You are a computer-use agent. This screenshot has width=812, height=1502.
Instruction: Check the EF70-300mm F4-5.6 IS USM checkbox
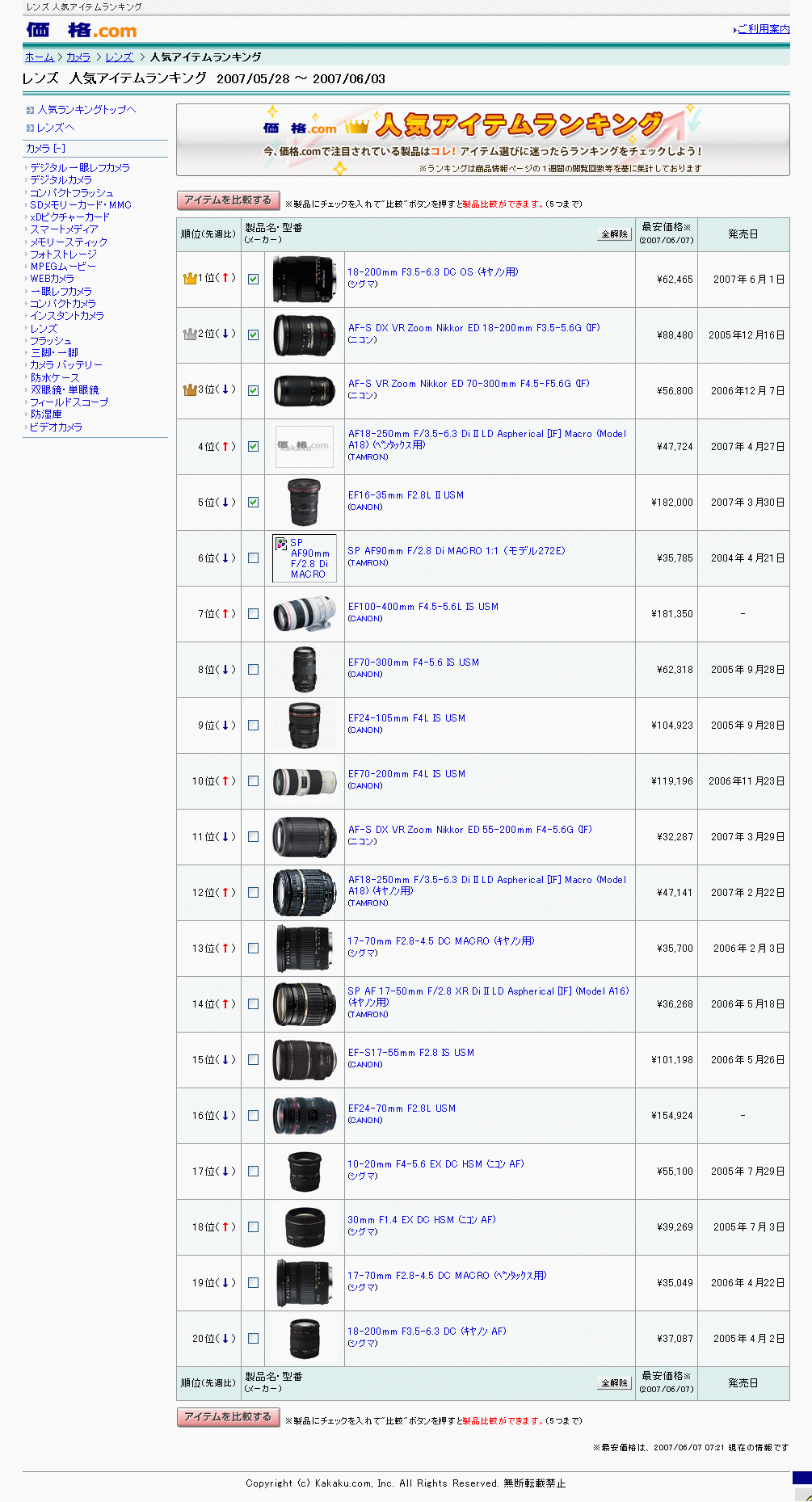pos(253,669)
